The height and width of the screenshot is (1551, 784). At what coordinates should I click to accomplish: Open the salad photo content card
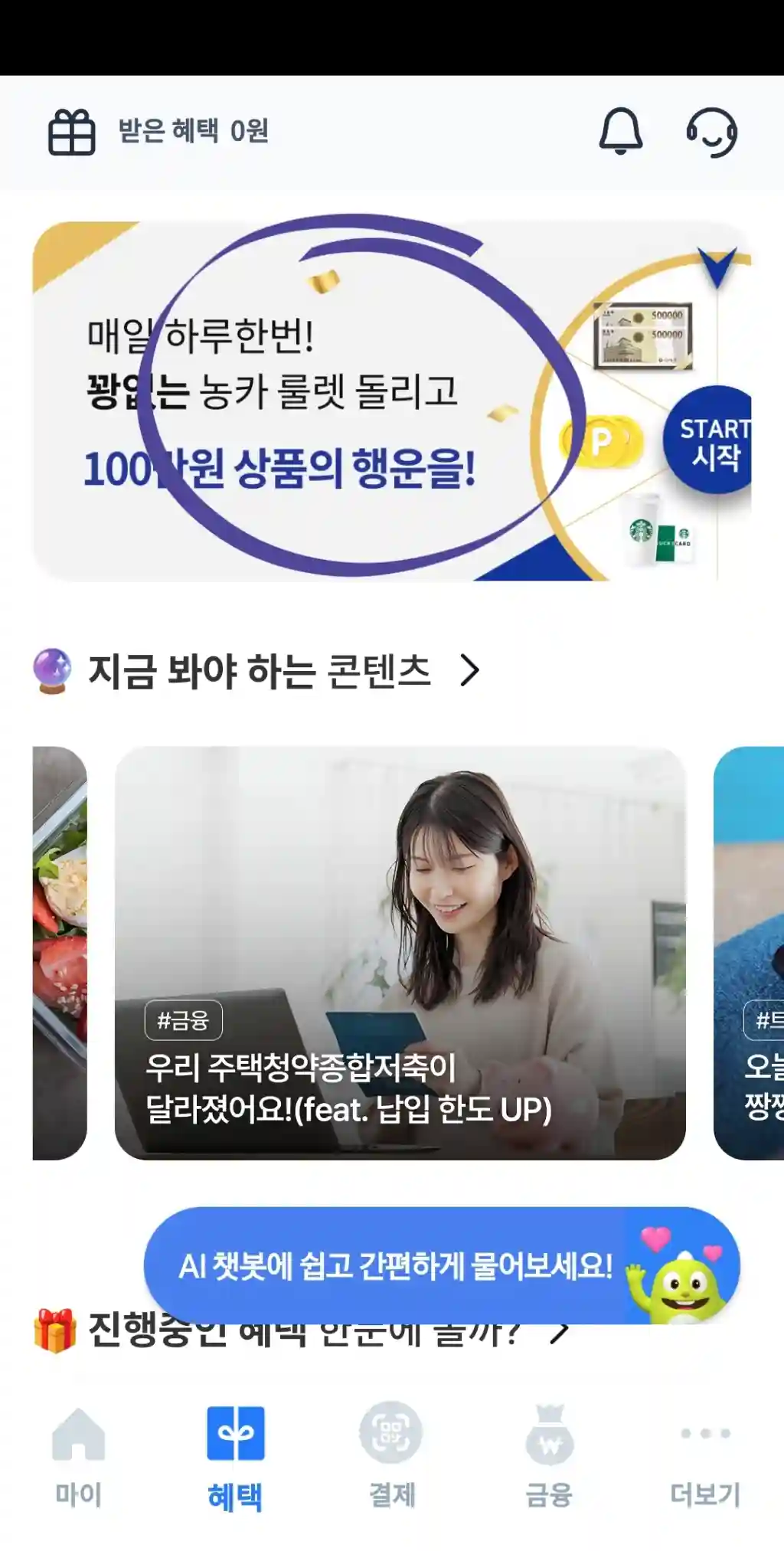pos(60,952)
